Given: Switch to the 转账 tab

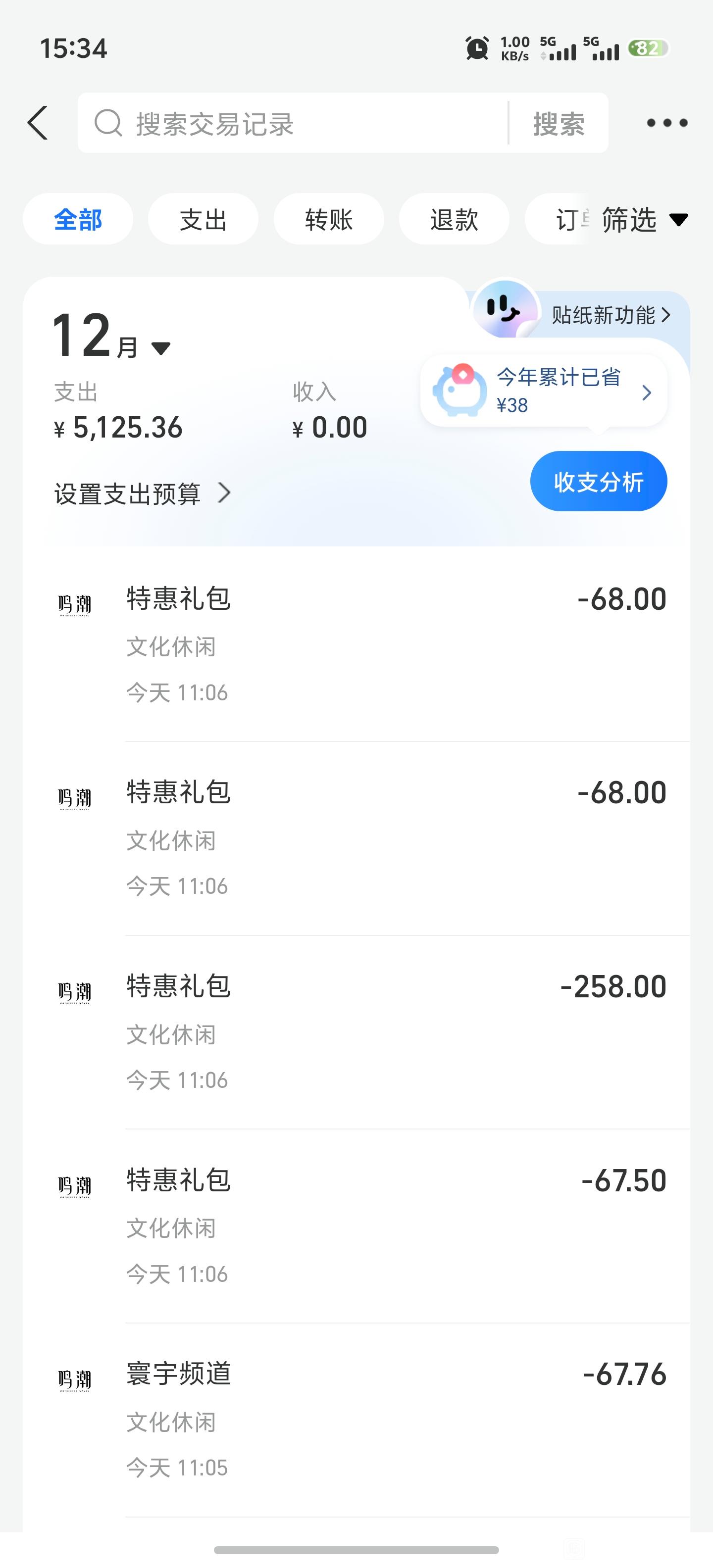Looking at the screenshot, I should tap(329, 219).
